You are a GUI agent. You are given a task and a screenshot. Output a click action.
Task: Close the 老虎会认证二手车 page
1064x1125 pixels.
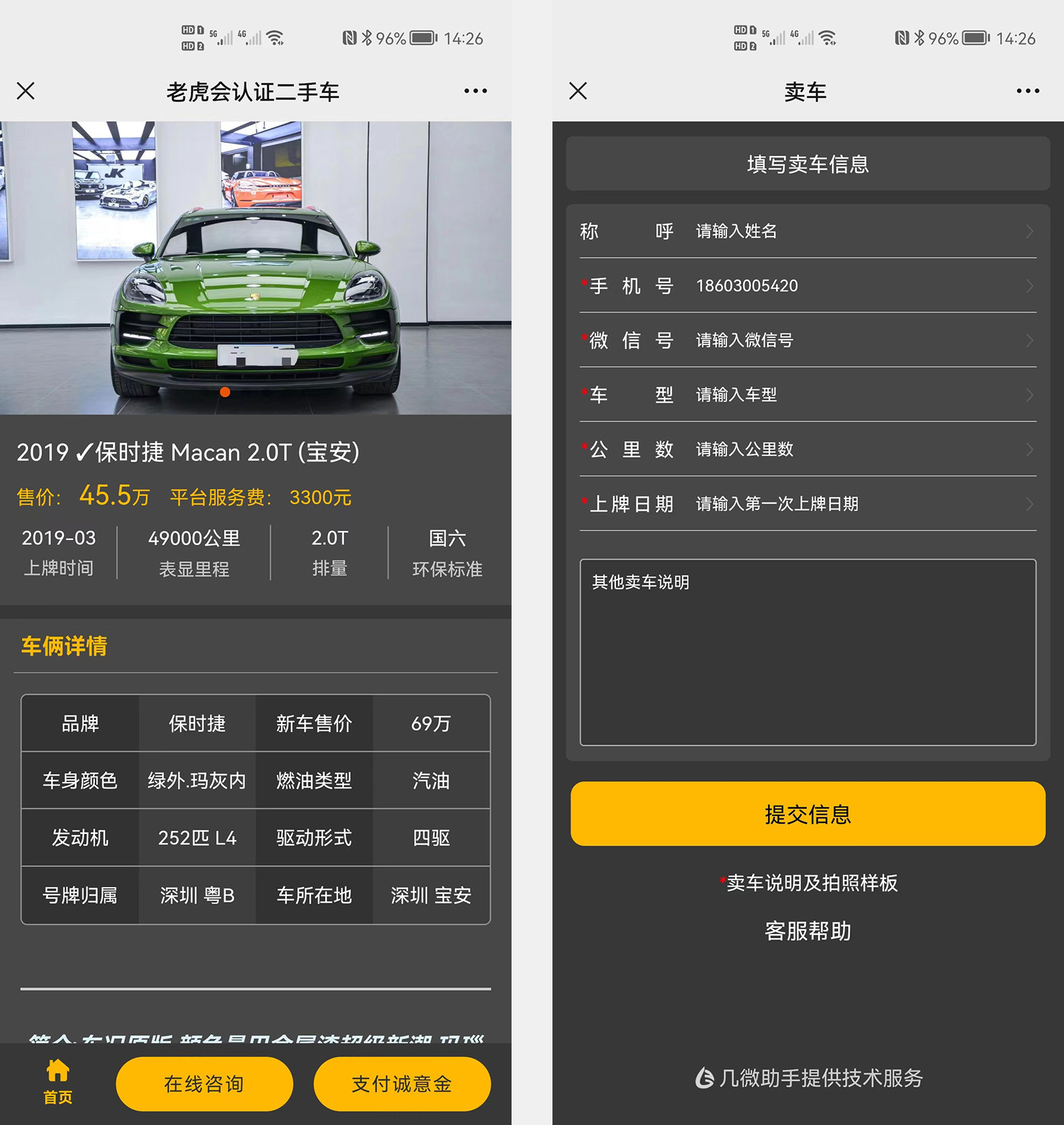(26, 91)
